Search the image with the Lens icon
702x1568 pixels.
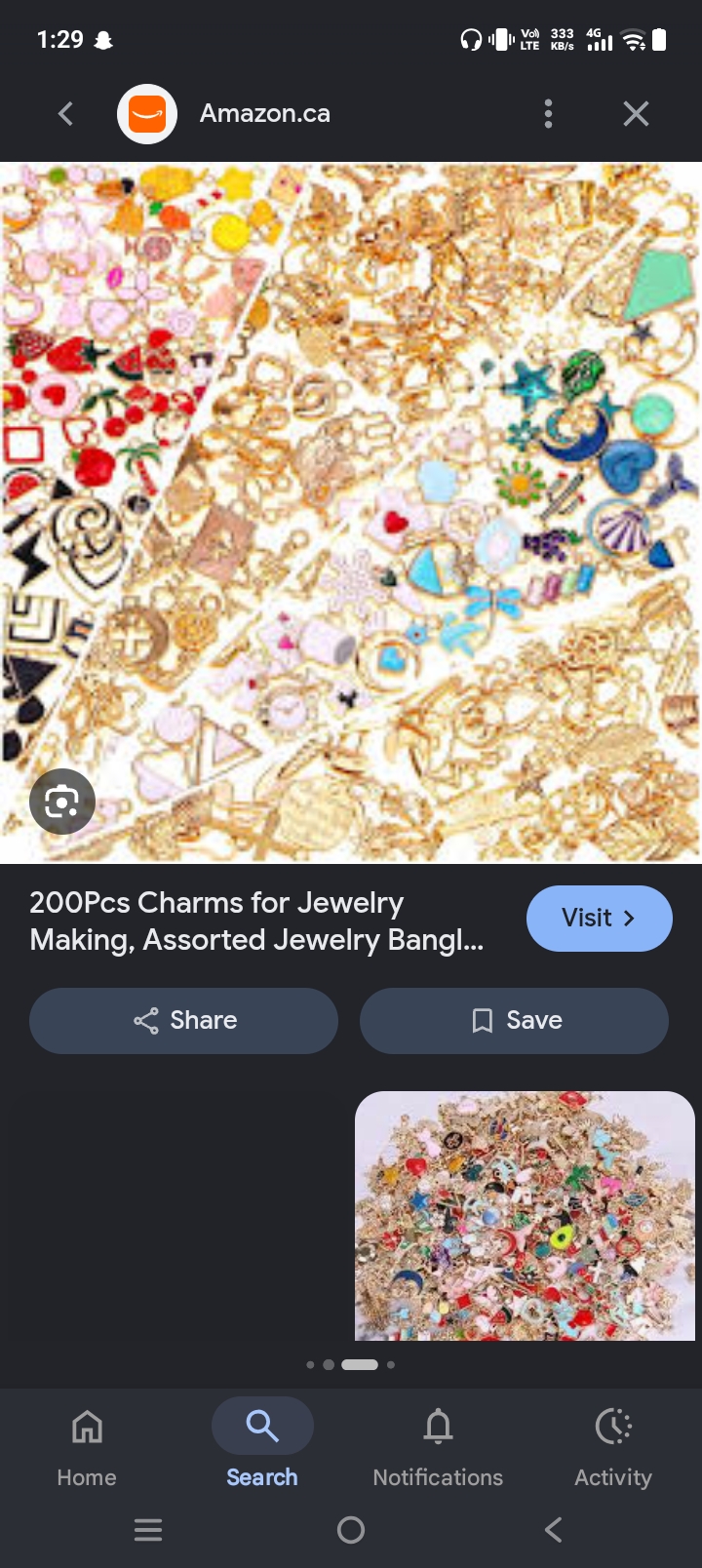[x=62, y=802]
